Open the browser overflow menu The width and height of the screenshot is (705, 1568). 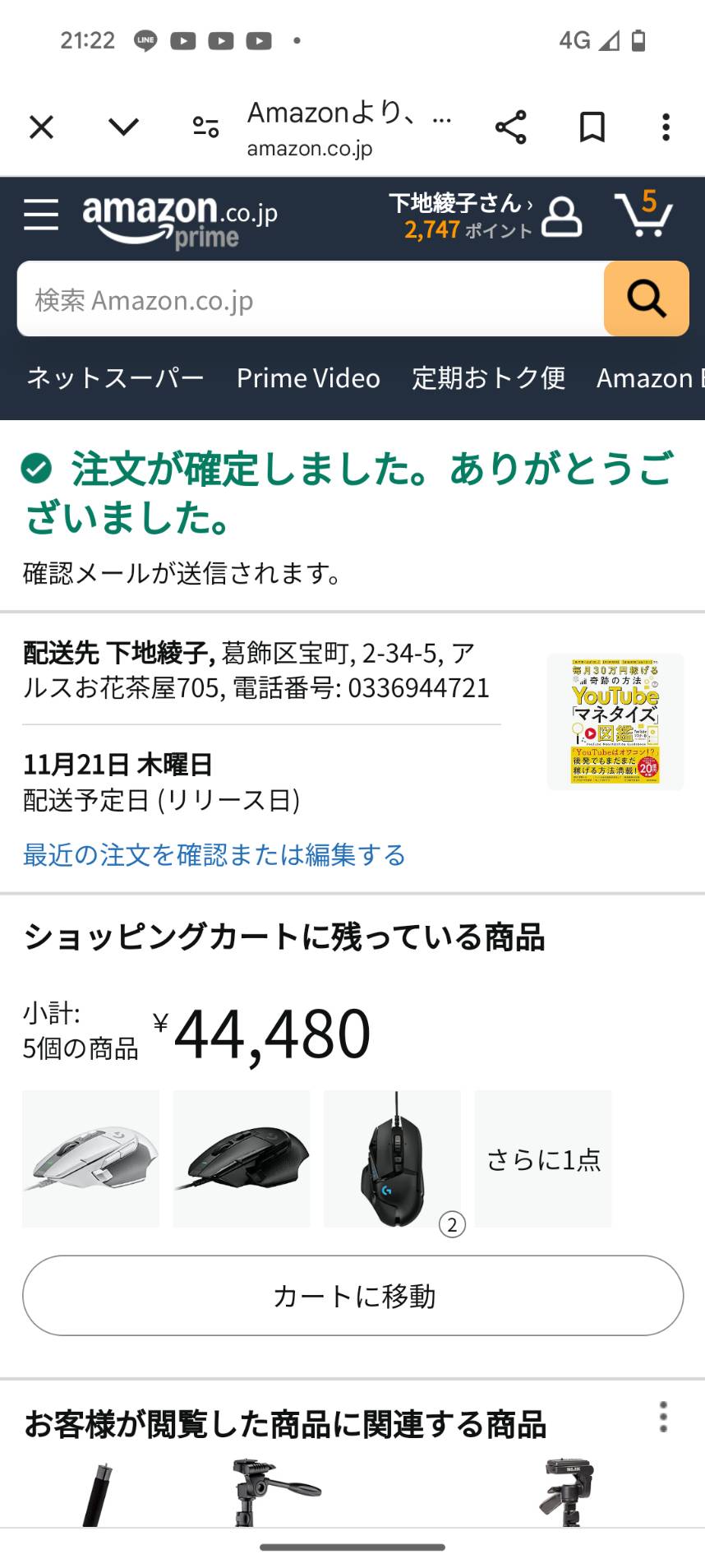pos(666,127)
